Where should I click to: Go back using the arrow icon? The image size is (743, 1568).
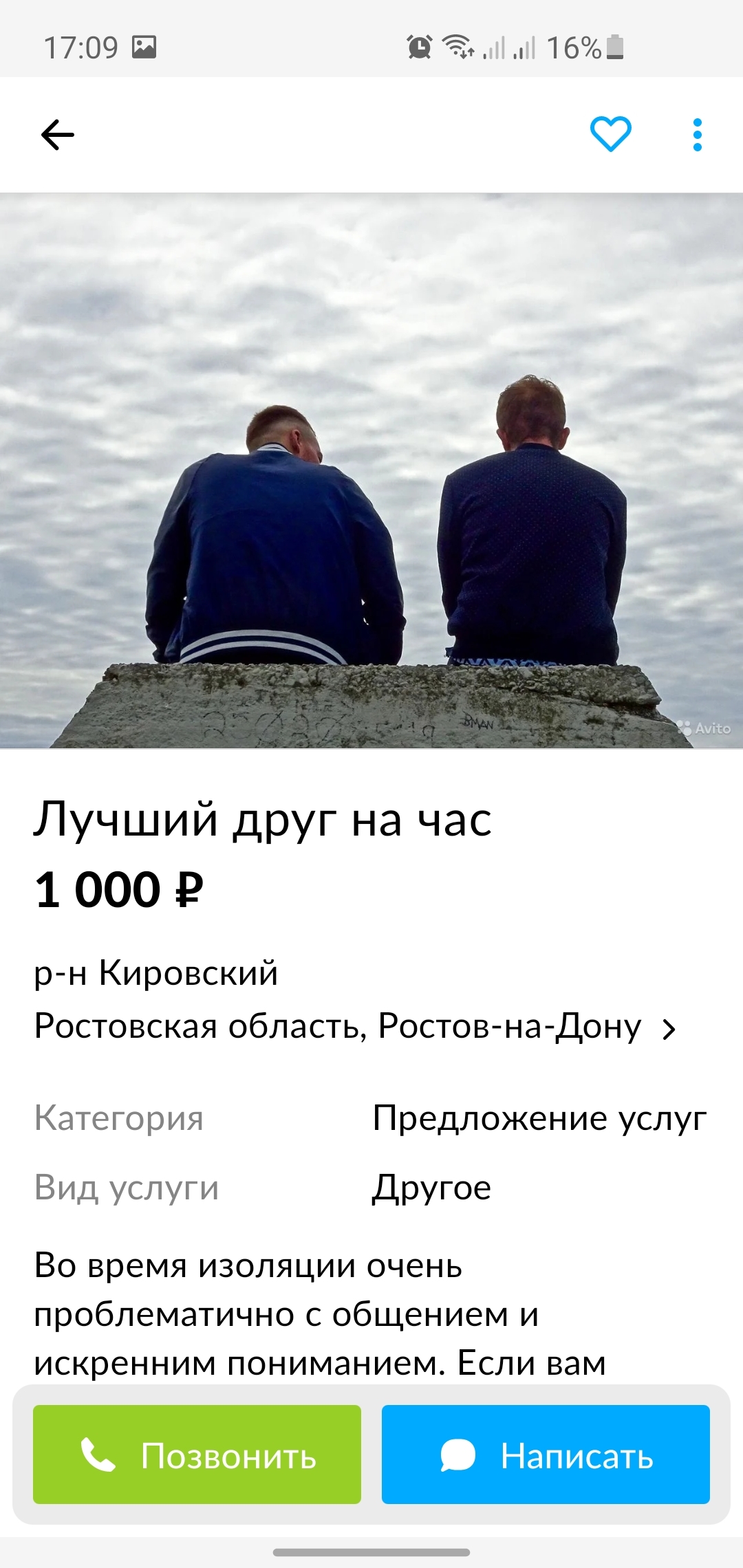[x=58, y=134]
